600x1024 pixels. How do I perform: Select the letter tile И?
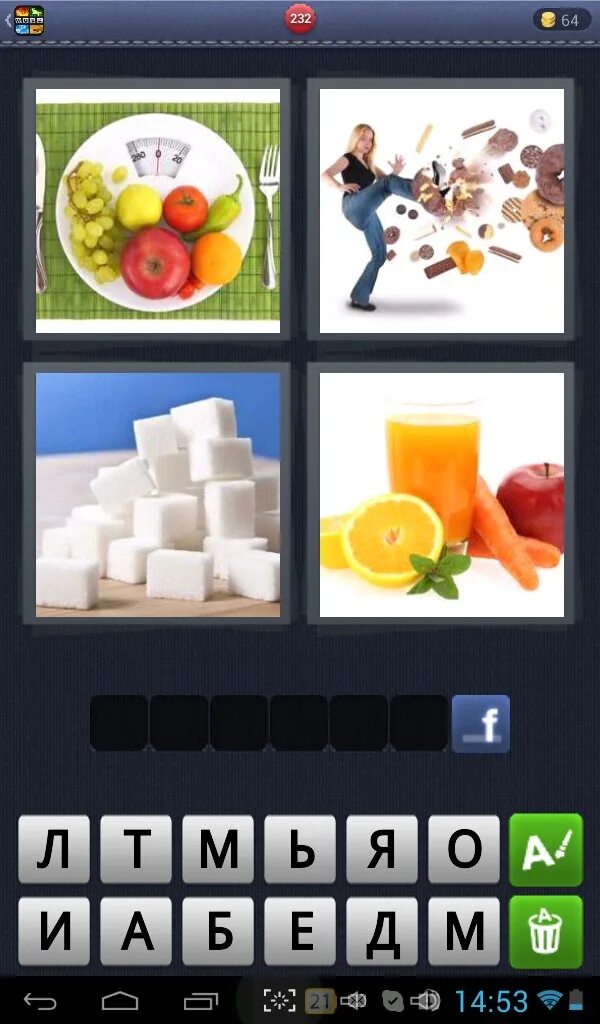54,932
